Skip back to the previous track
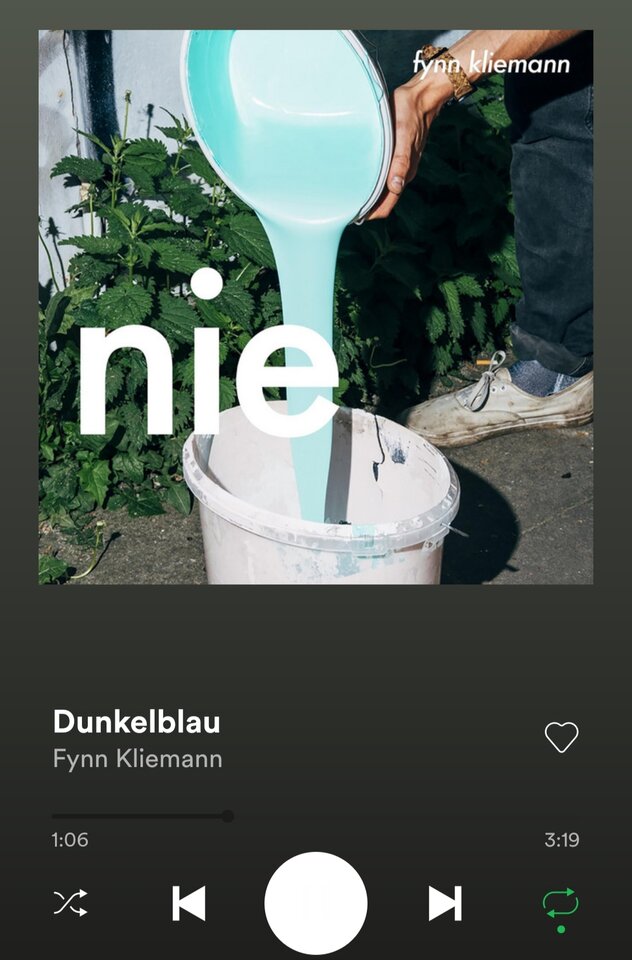This screenshot has height=960, width=632. click(189, 903)
